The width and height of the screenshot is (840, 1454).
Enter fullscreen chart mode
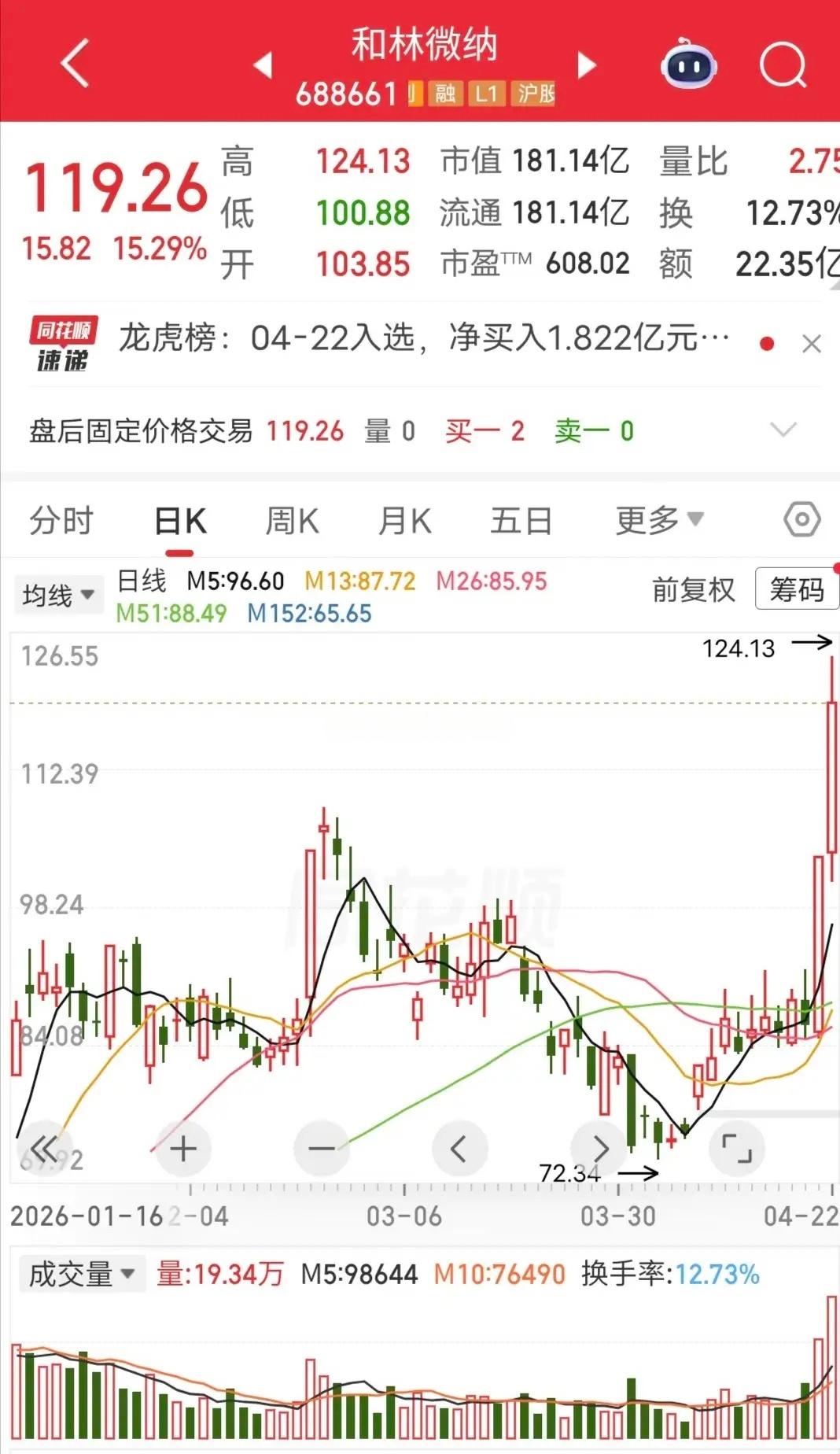point(737,1148)
